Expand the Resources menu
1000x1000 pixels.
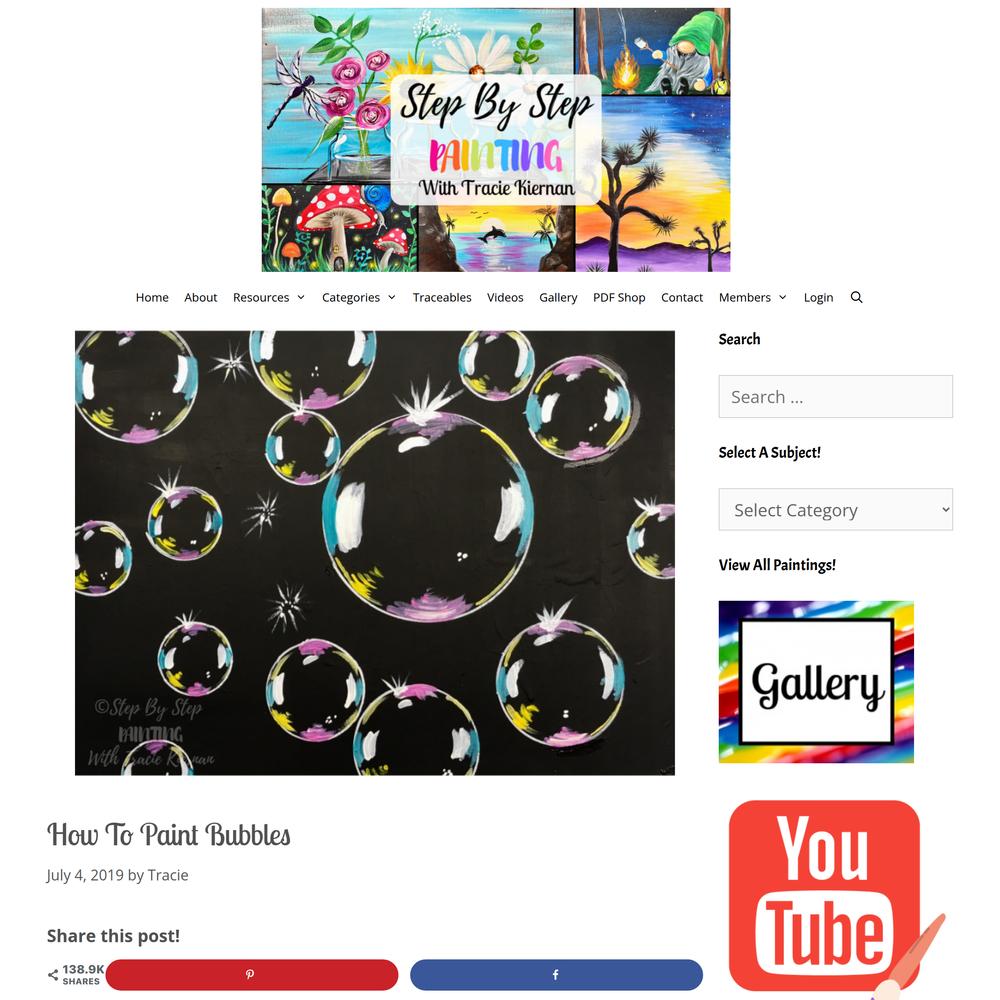[268, 297]
